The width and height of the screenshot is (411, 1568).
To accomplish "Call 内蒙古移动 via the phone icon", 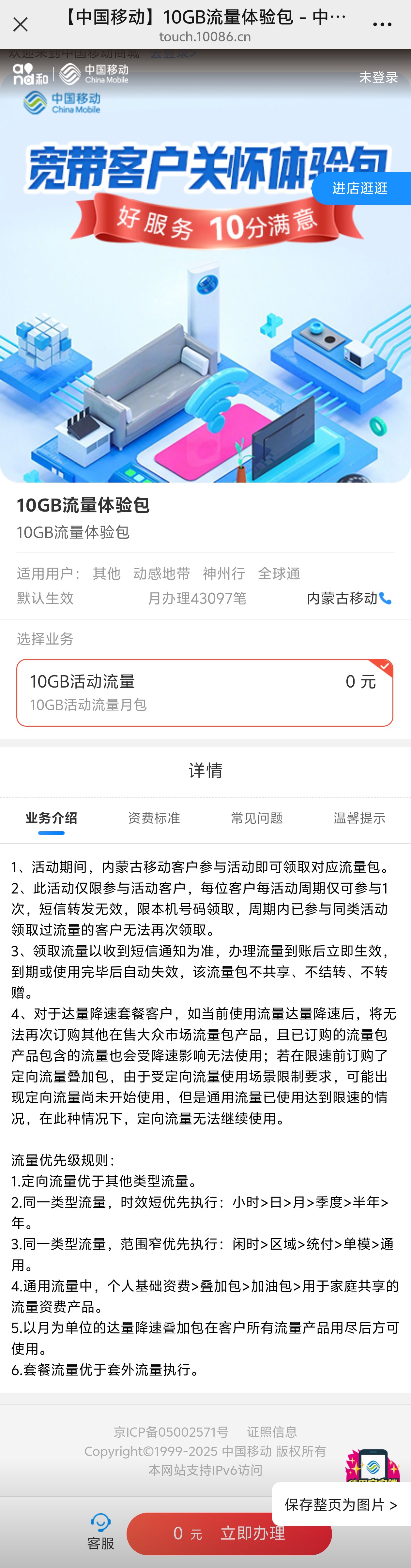I will 386,598.
